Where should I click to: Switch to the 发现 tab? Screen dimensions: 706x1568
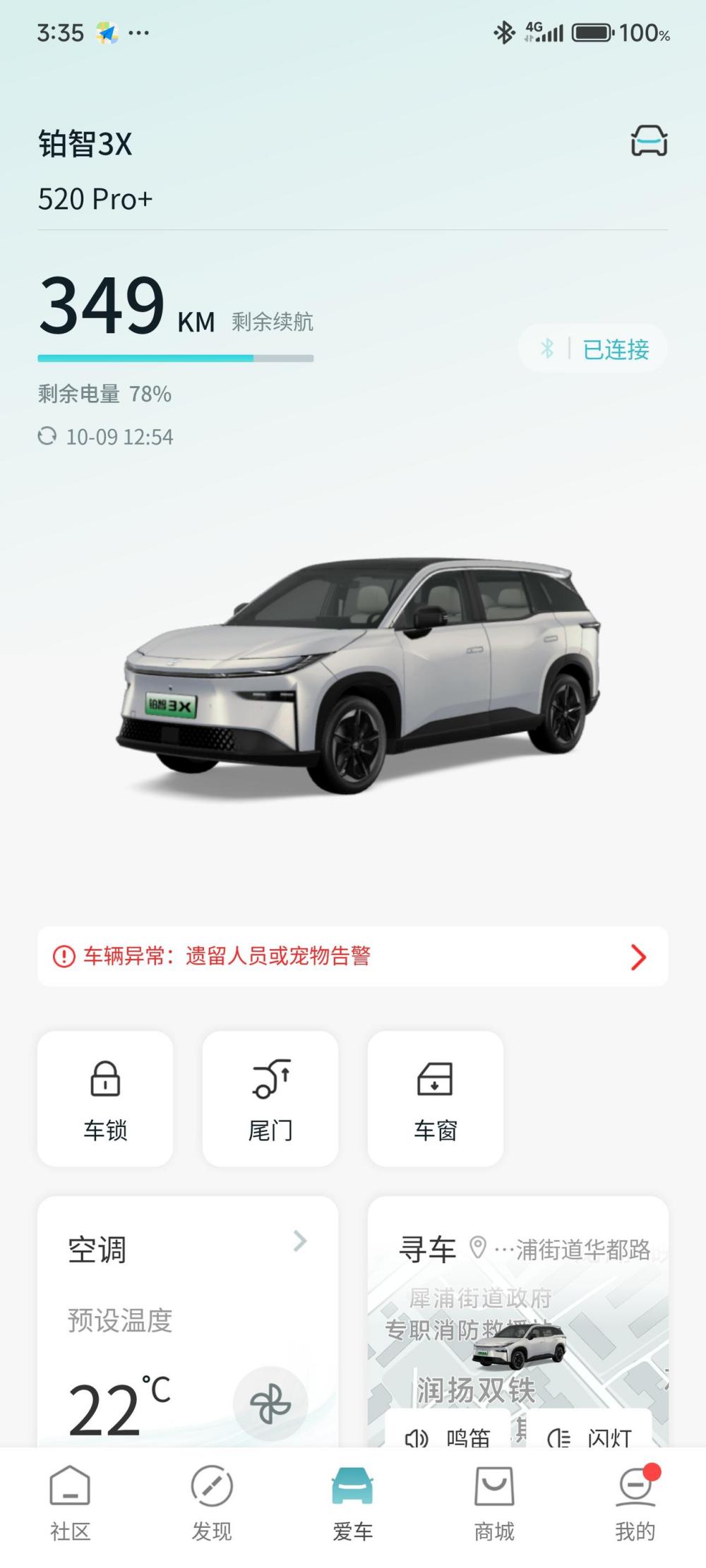[212, 1502]
